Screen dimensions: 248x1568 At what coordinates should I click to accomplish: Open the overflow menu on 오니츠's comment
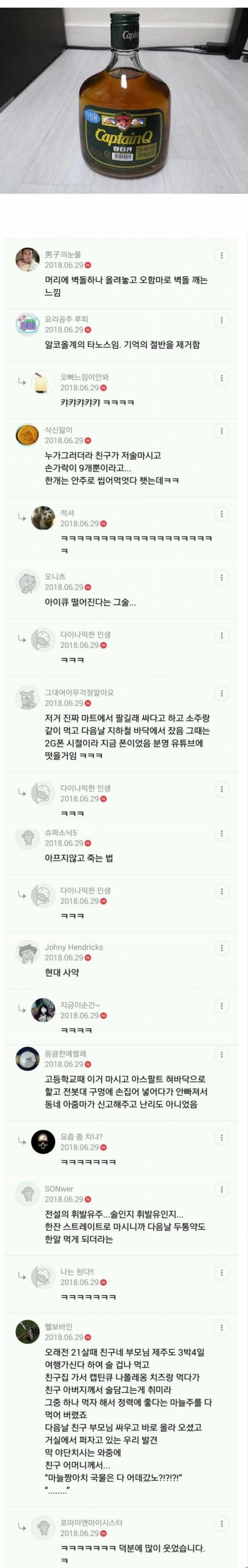coord(221,578)
